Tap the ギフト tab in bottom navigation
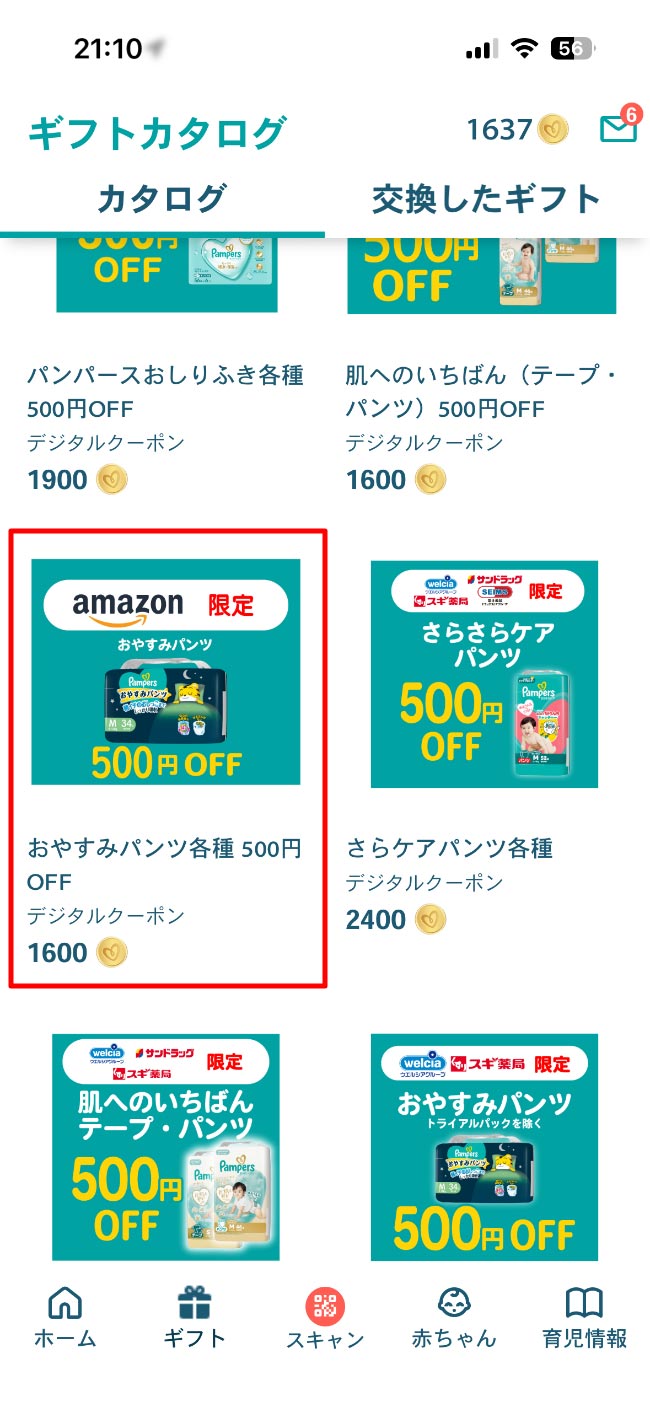Image resolution: width=650 pixels, height=1409 pixels. [x=195, y=1318]
